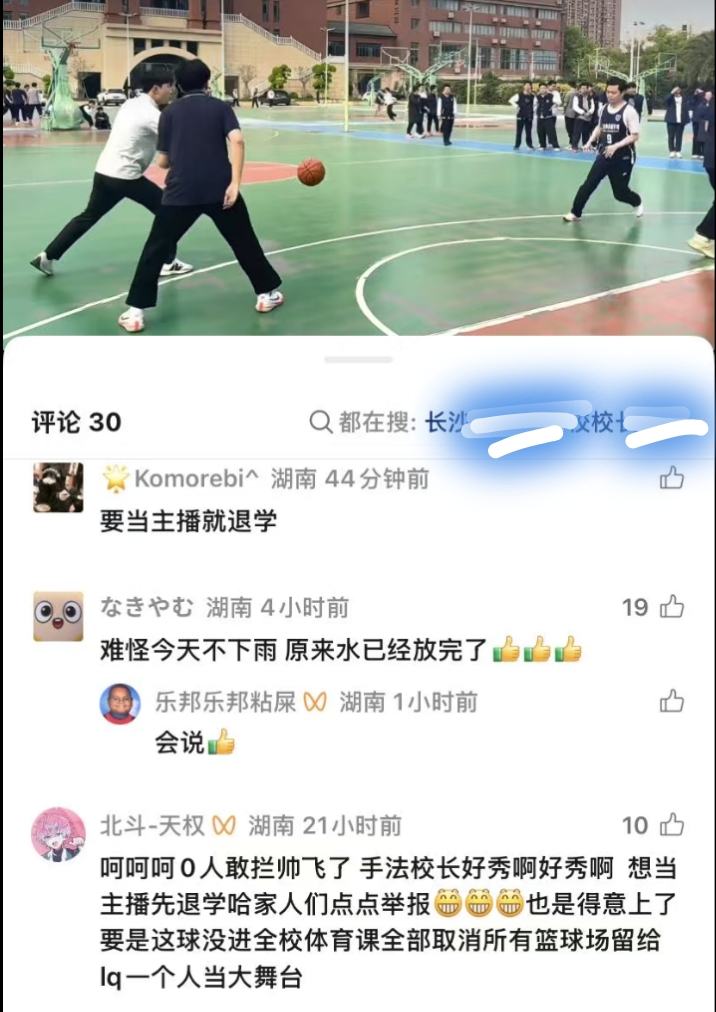Tap the 都在搜 suggested search link

tap(510, 422)
